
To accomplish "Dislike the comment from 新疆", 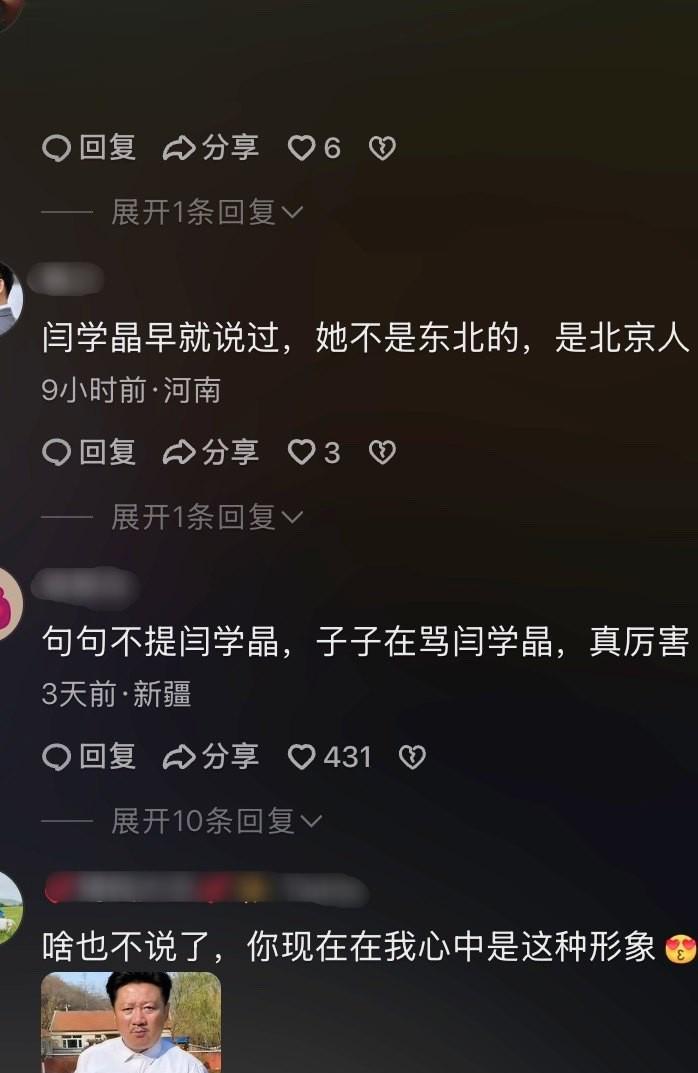I will point(412,757).
